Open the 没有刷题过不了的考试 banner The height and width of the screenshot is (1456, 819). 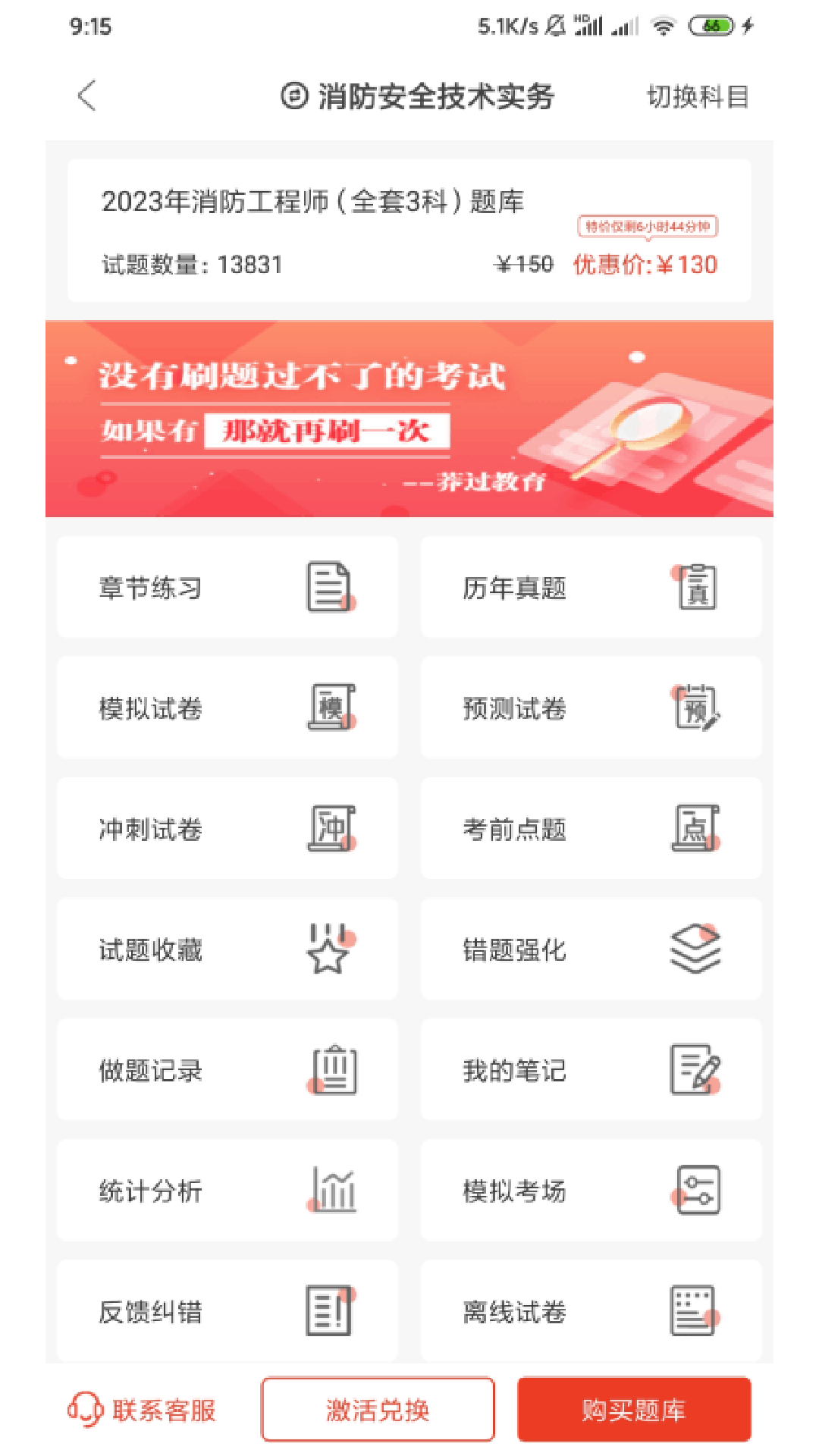[409, 419]
